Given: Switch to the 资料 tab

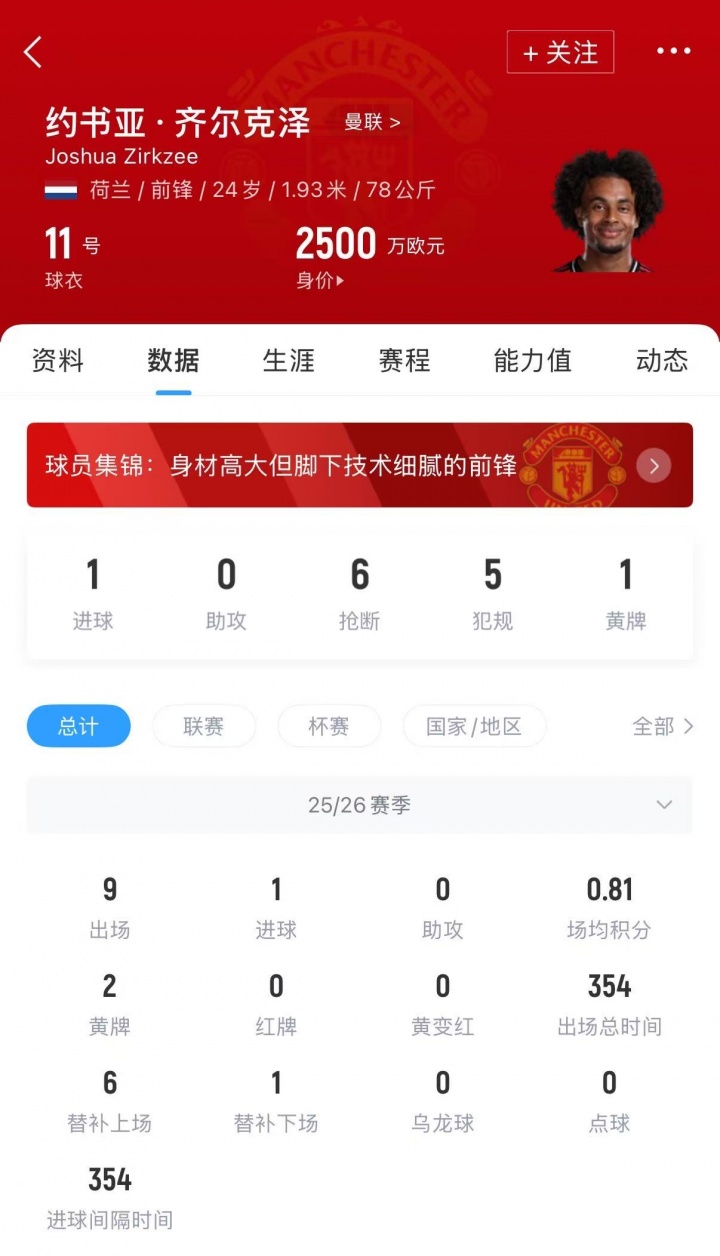Looking at the screenshot, I should pos(59,361).
